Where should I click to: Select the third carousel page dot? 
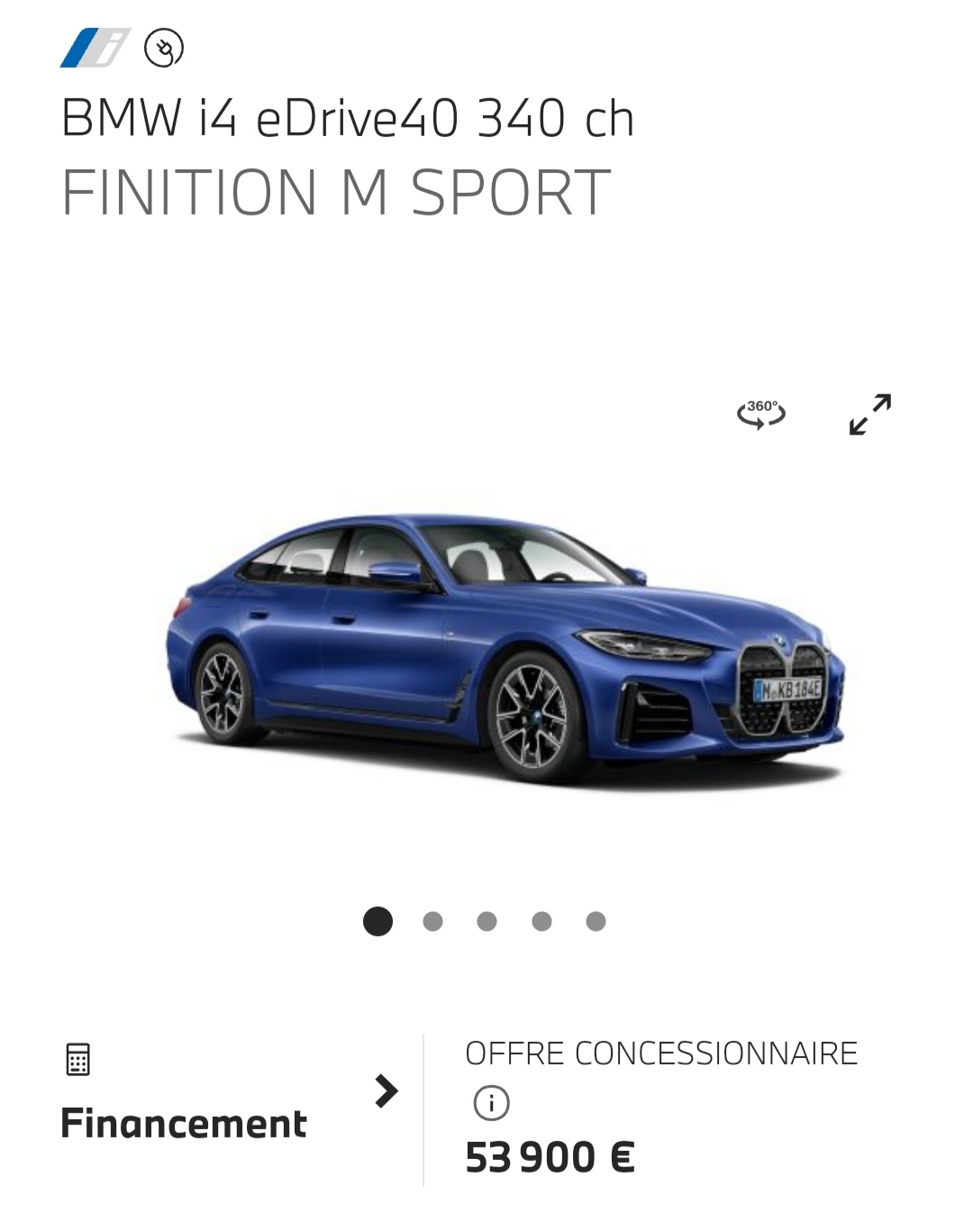(487, 921)
